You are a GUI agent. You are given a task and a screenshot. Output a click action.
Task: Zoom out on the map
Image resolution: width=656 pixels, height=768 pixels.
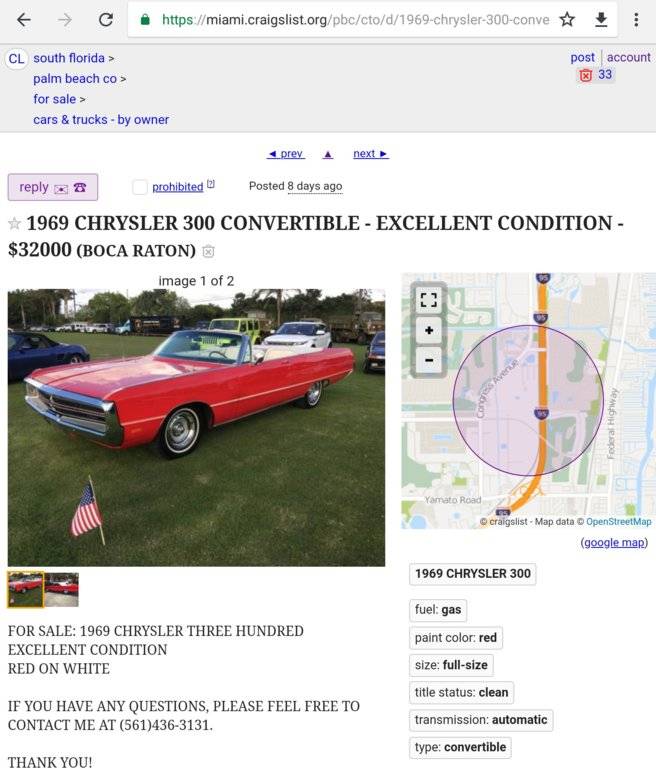[429, 359]
